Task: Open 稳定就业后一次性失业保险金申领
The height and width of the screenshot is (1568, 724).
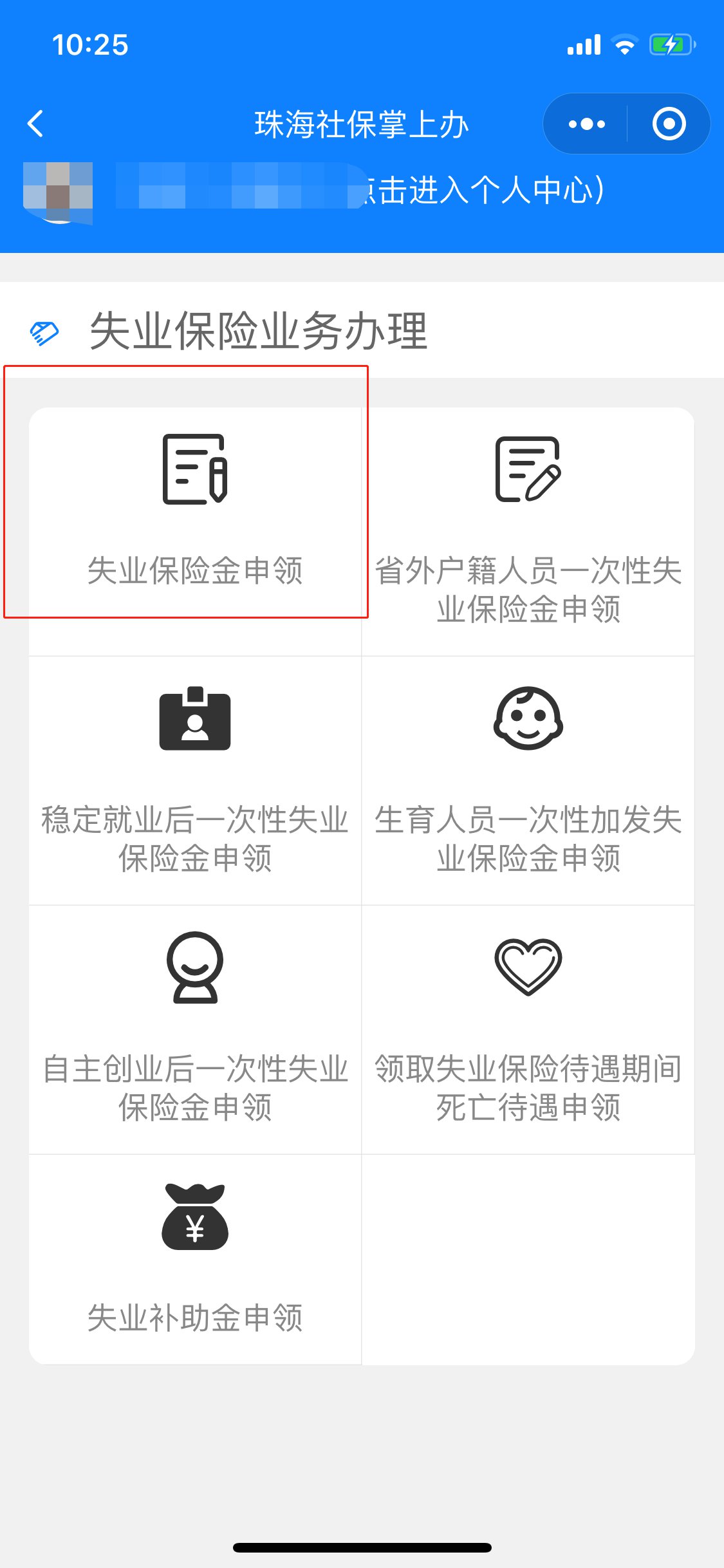Action: 195,780
